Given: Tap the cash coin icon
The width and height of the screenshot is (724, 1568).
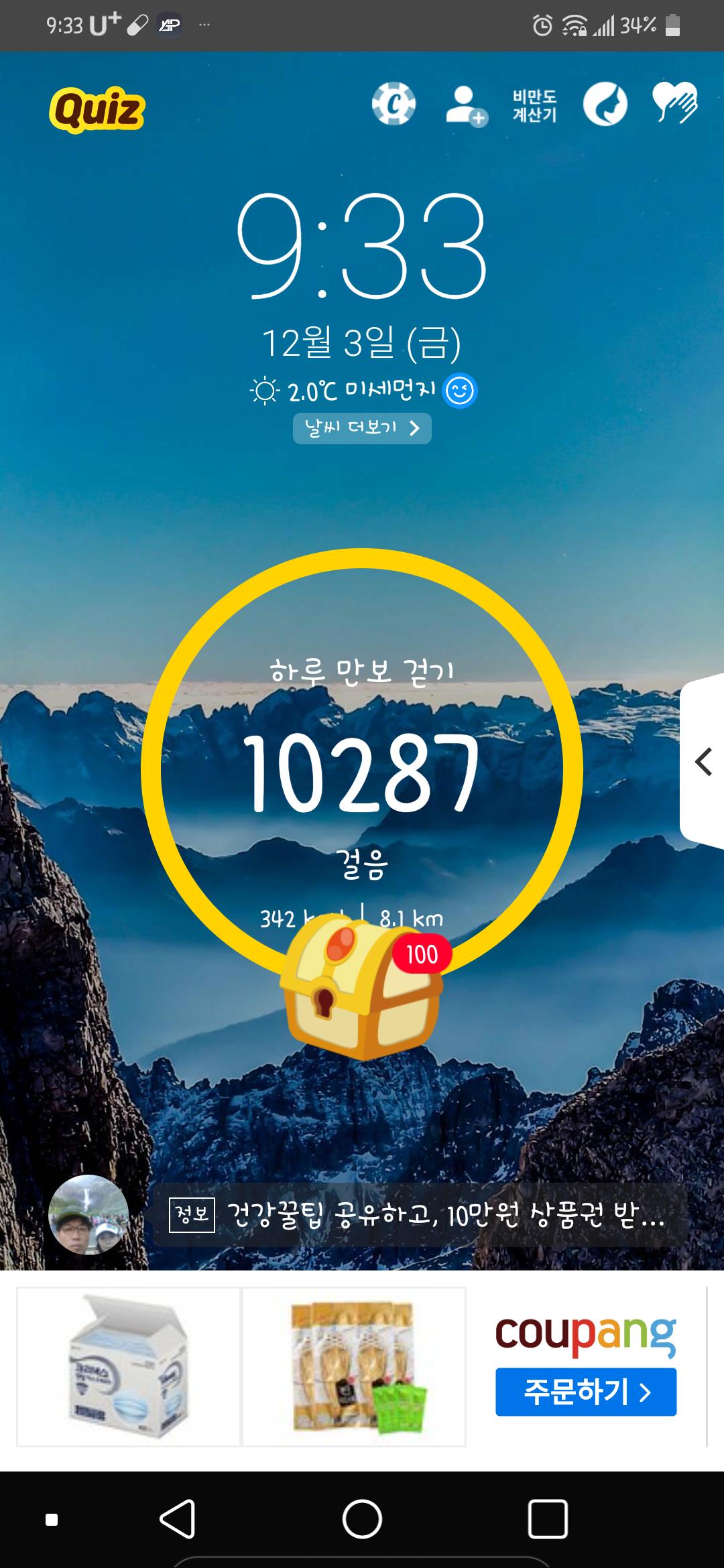Looking at the screenshot, I should [394, 104].
